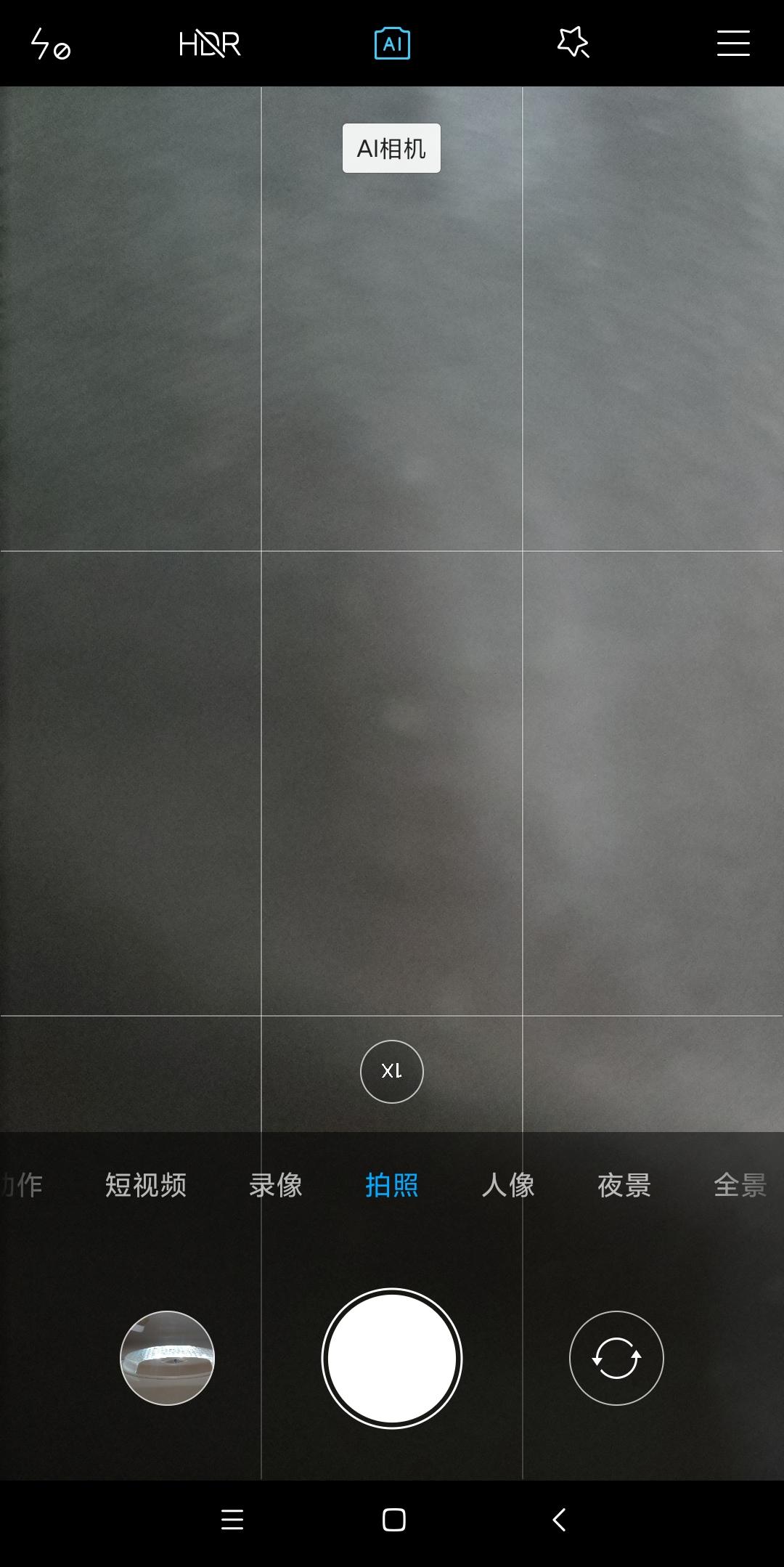Flip to the front camera
This screenshot has width=784, height=1567.
[x=616, y=1358]
